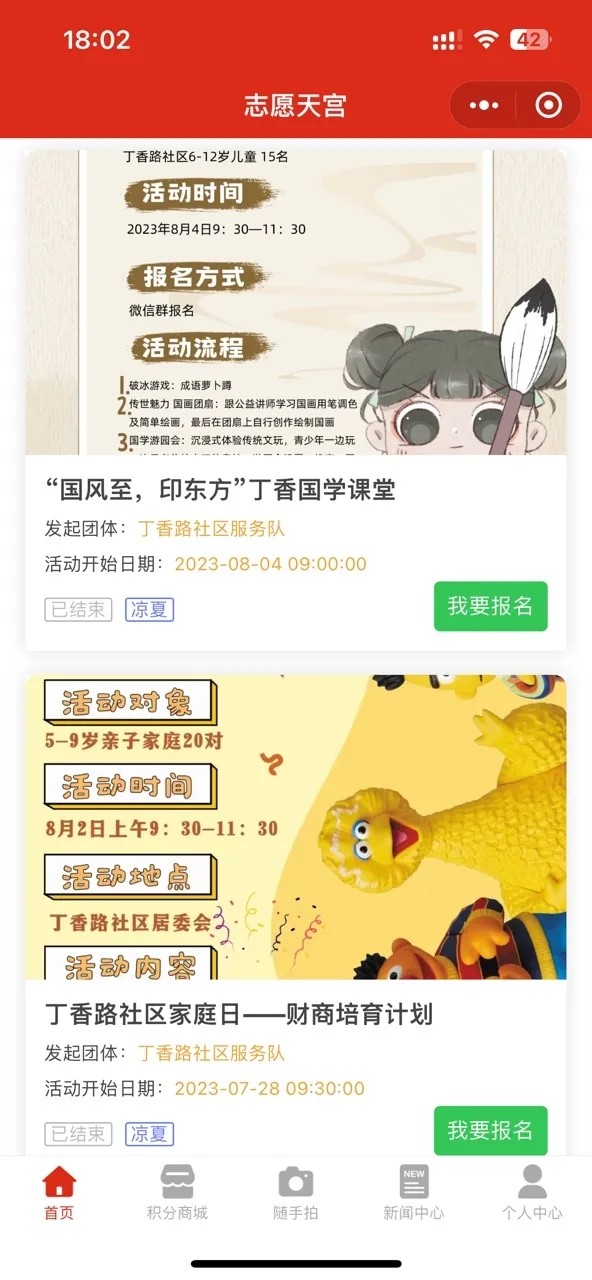Close the mini program via circle icon
Viewport: 592px width, 1280px height.
[x=548, y=105]
